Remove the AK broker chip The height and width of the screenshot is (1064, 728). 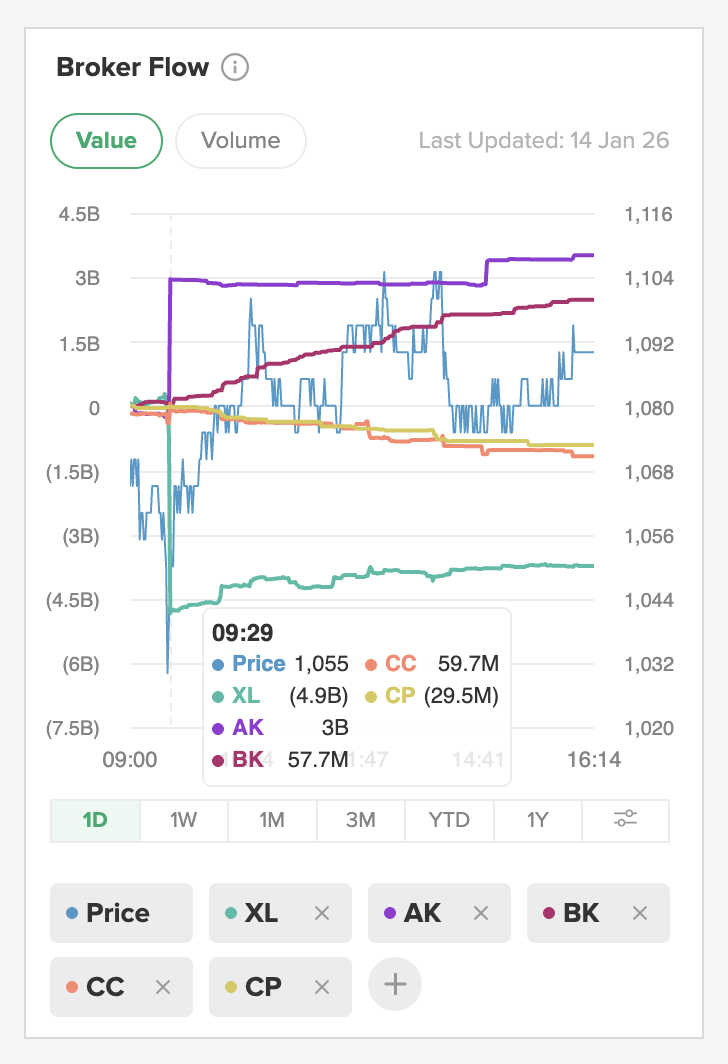point(481,913)
